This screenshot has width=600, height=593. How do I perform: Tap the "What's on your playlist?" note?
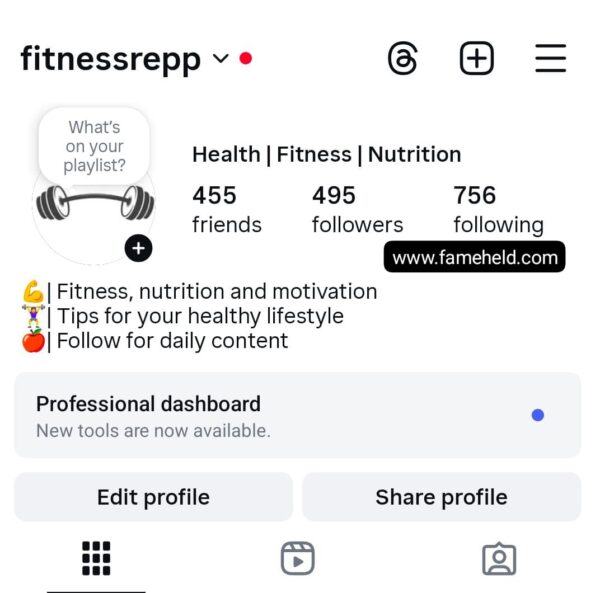[94, 145]
